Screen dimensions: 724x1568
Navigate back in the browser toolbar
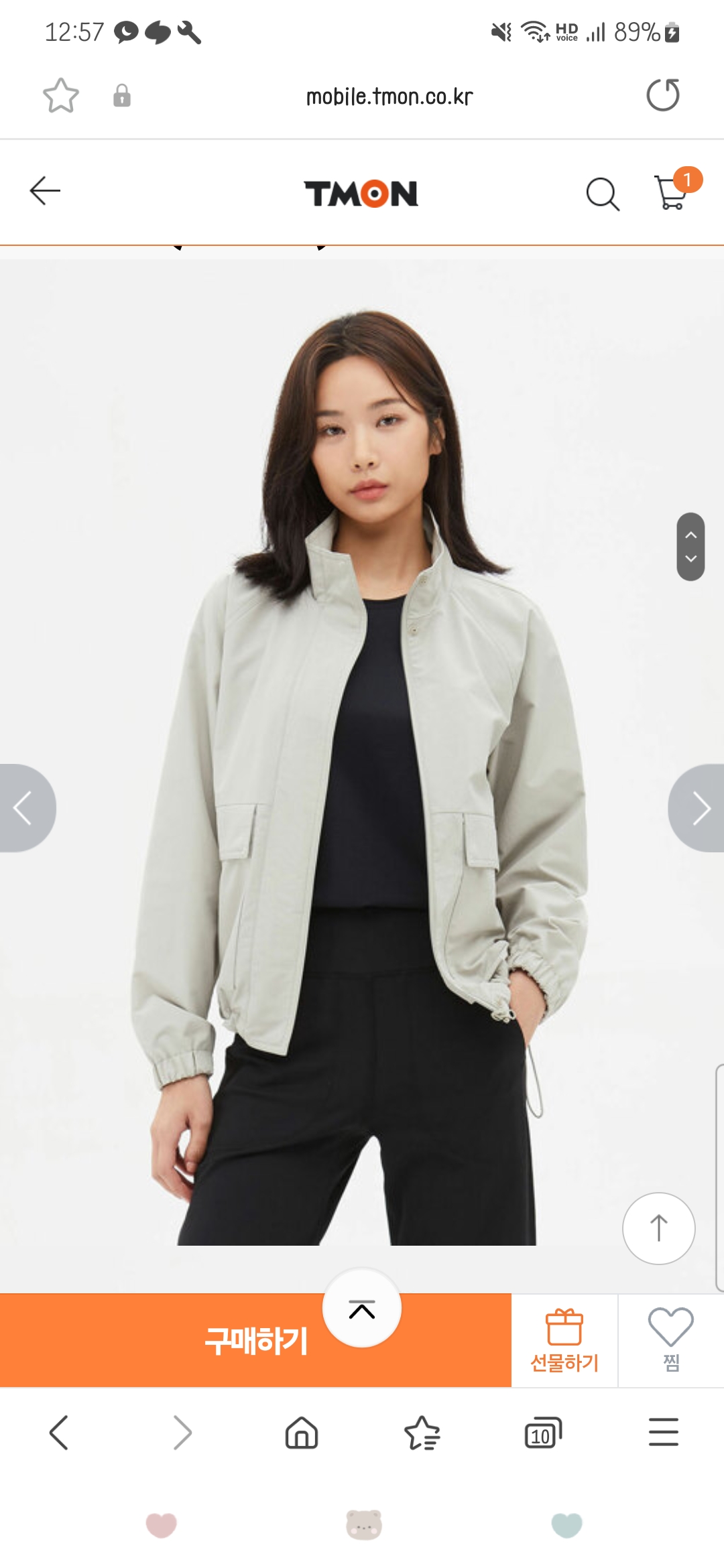coord(59,1433)
